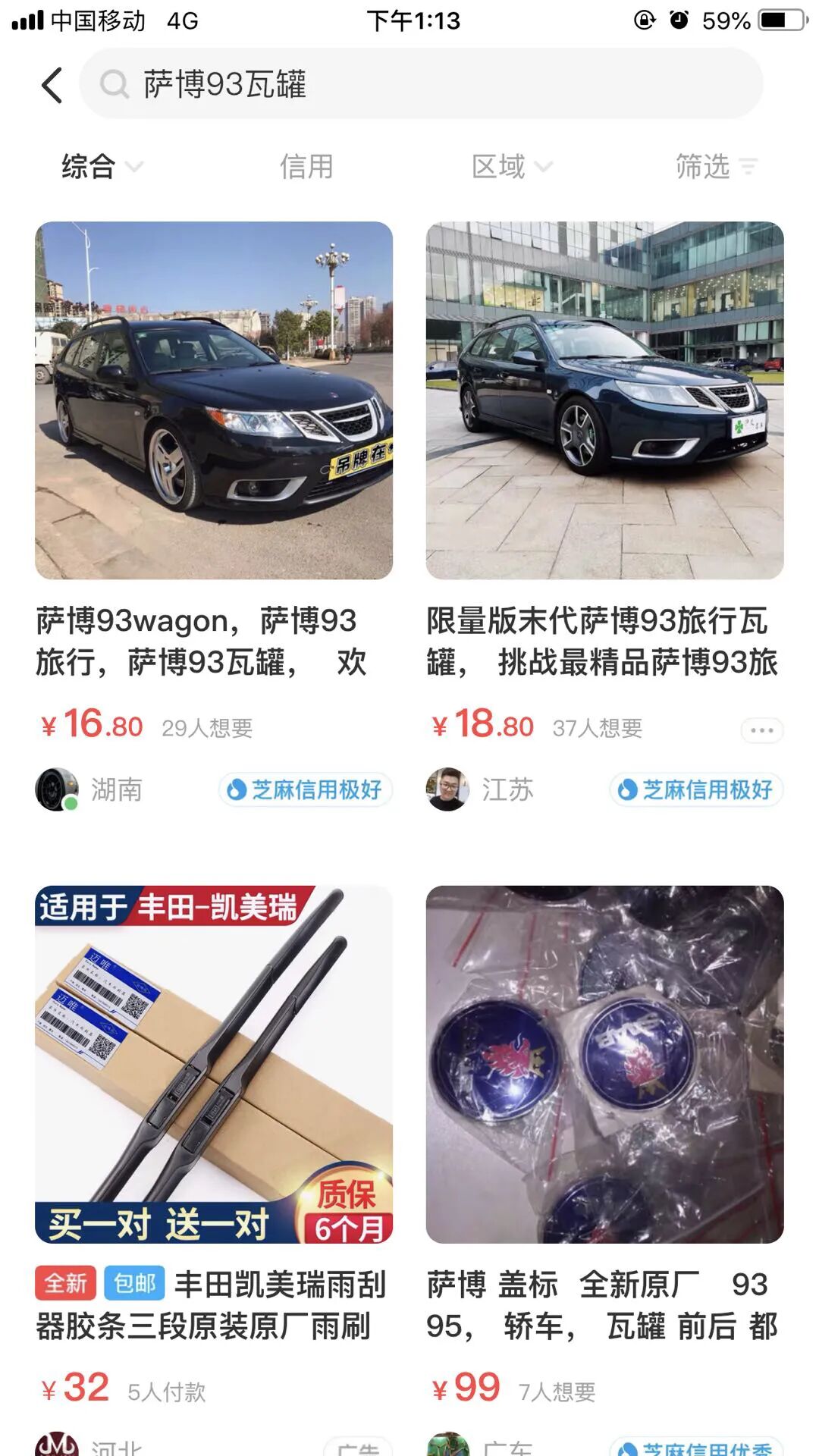The height and width of the screenshot is (1456, 819).
Task: Sort results by 信用
Action: (x=306, y=166)
